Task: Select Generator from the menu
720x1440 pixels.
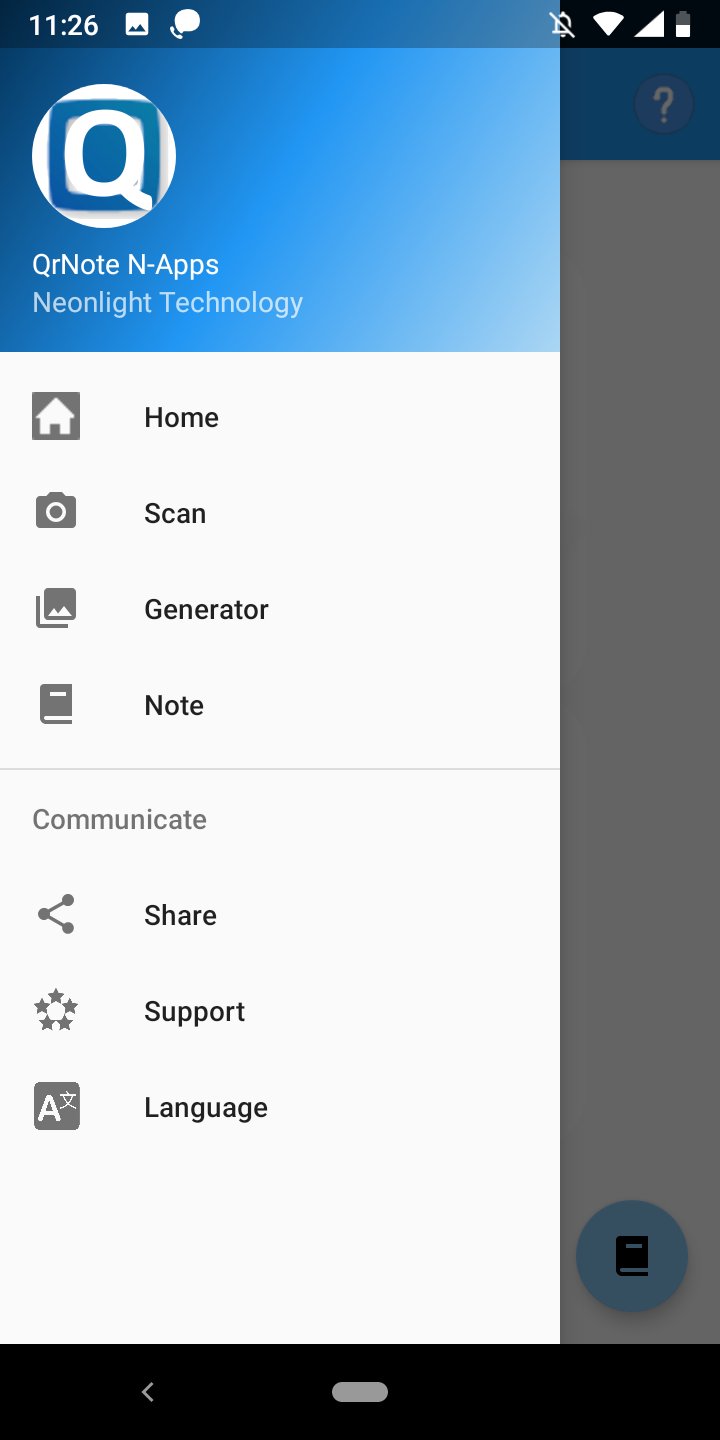Action: (206, 609)
